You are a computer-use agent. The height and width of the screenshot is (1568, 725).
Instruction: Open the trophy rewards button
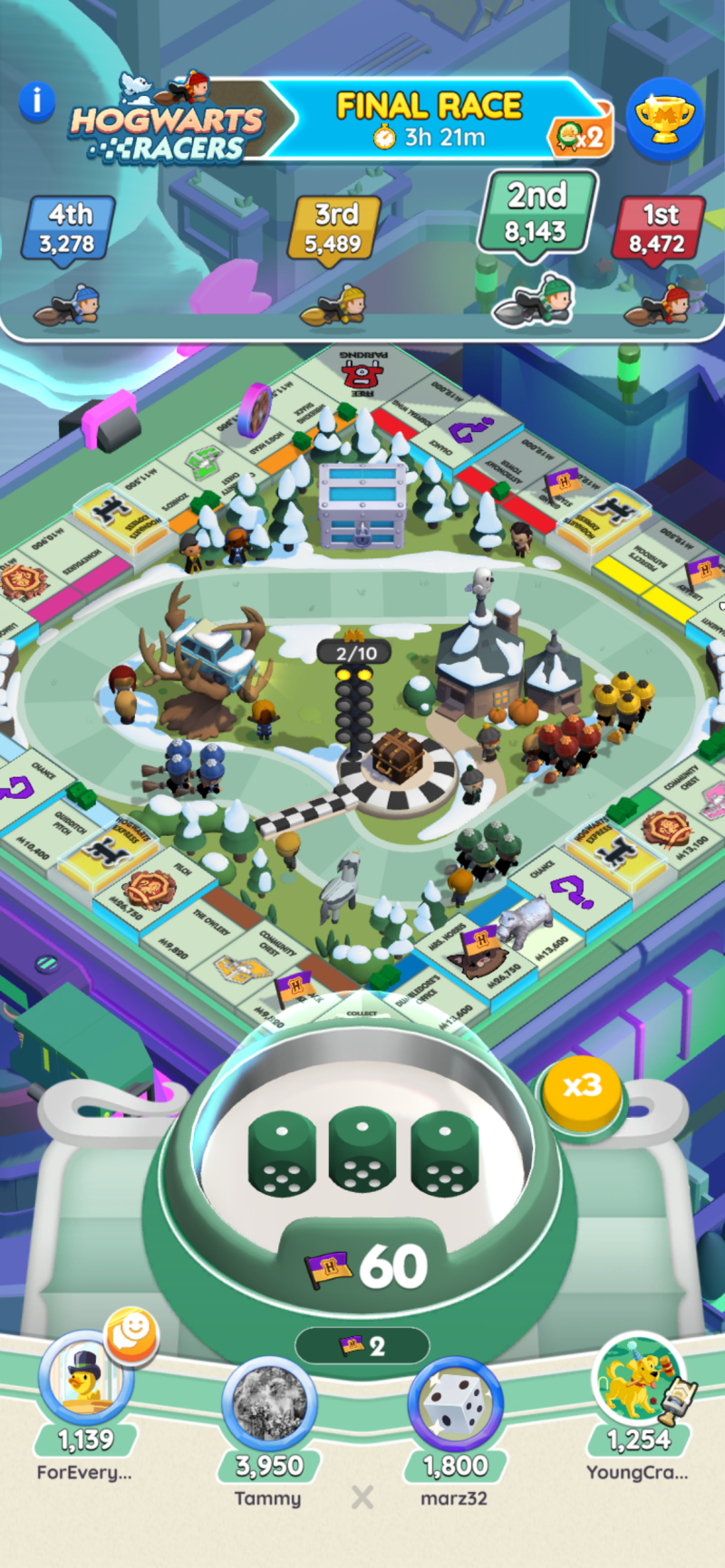point(665,120)
